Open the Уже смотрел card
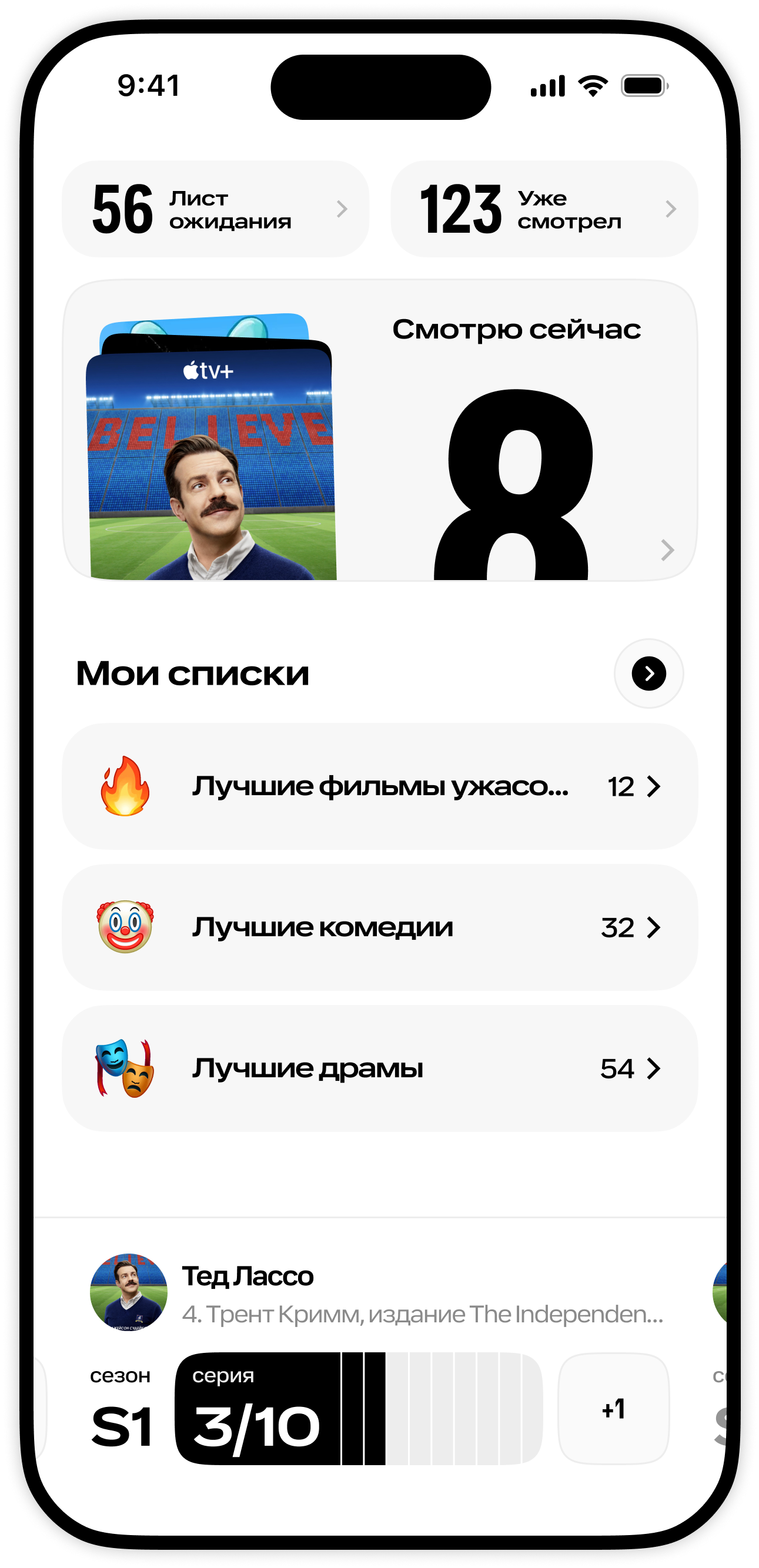 [543, 209]
